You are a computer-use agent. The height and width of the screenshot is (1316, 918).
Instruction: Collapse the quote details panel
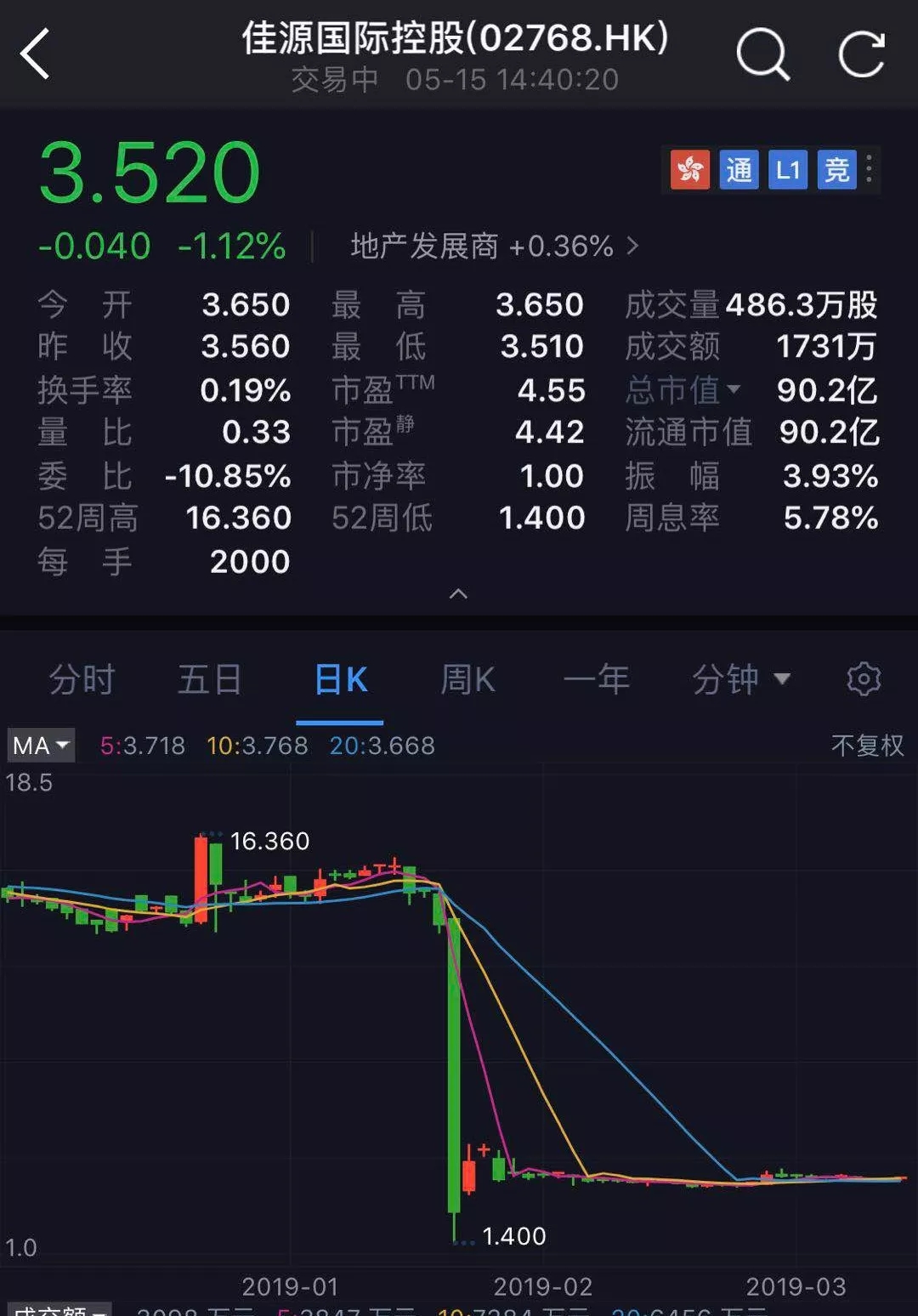458,593
